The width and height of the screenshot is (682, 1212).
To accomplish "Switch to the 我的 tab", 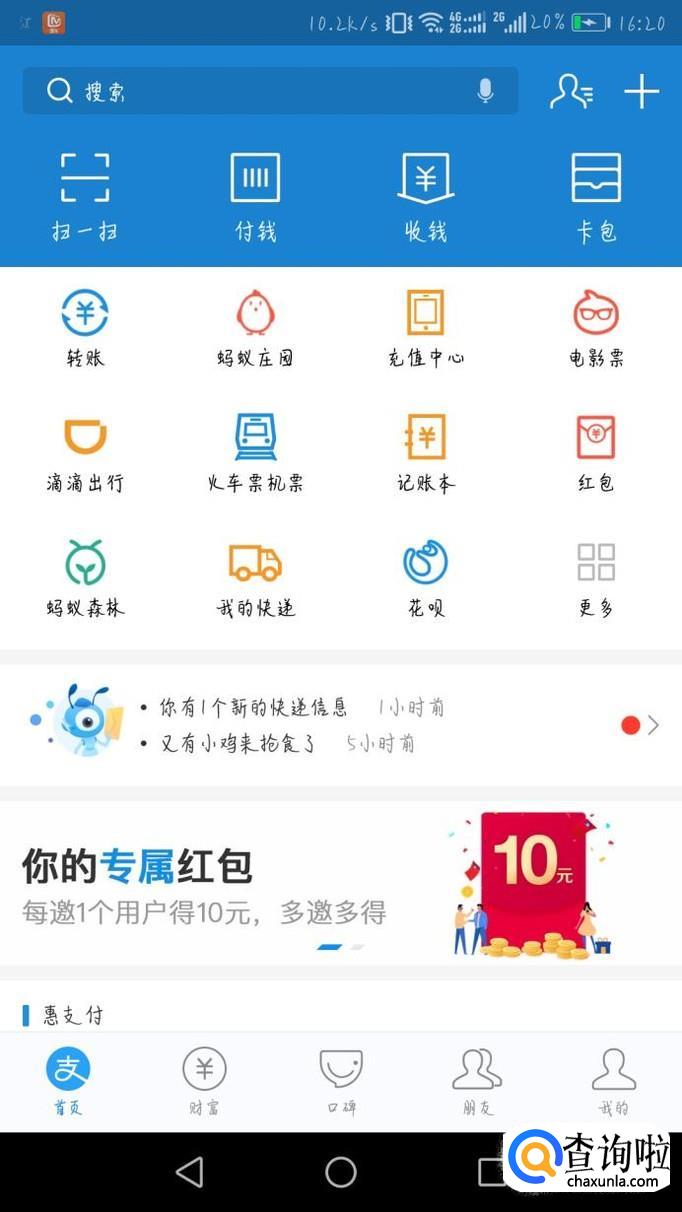I will [x=613, y=1081].
